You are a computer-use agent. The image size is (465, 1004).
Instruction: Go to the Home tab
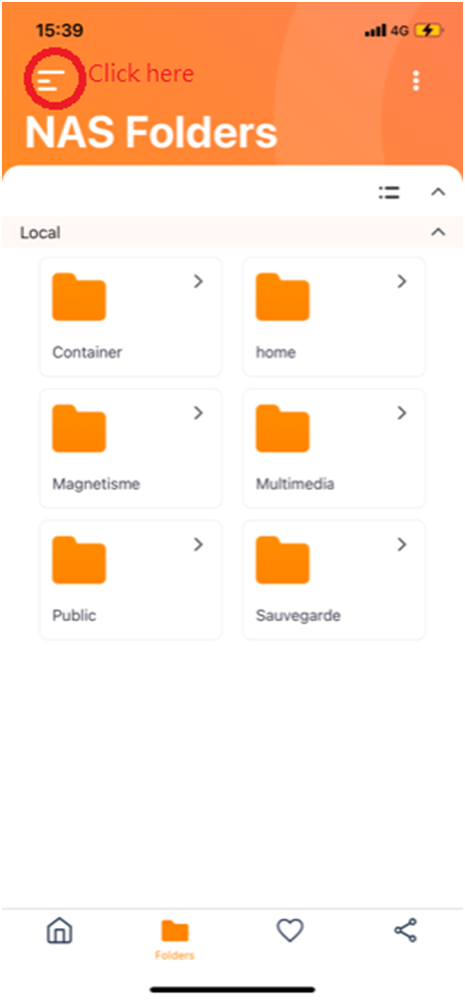tap(60, 930)
